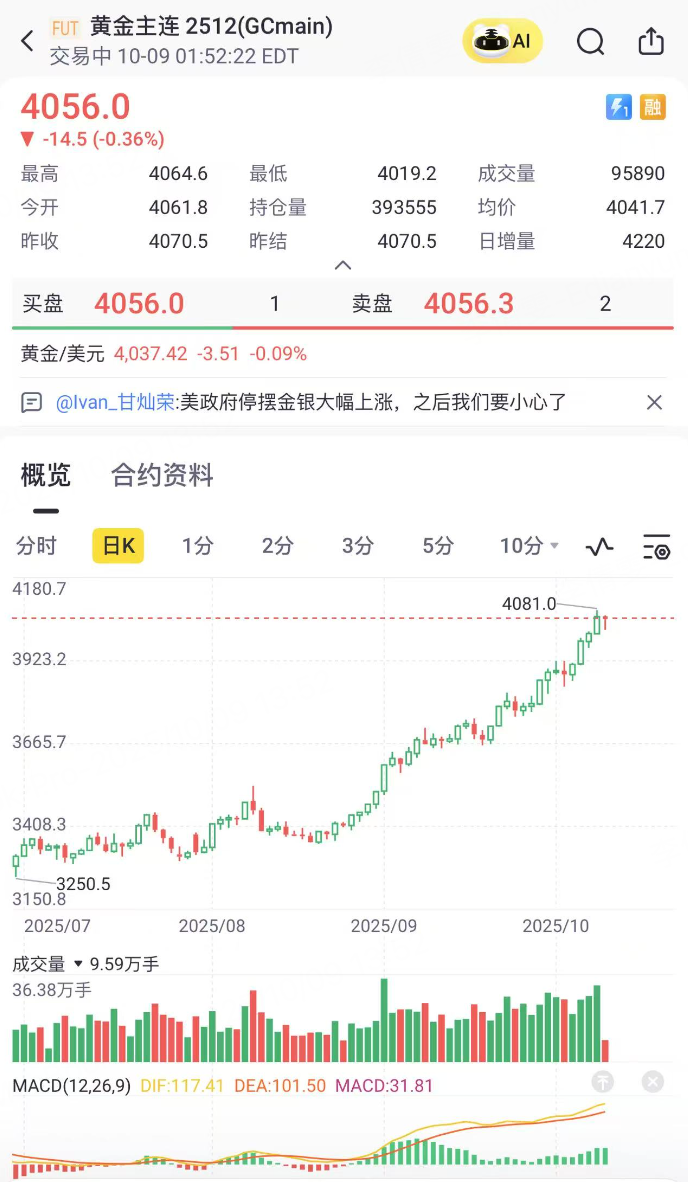The image size is (688, 1182).
Task: Open the AI assistant button
Action: coord(502,41)
